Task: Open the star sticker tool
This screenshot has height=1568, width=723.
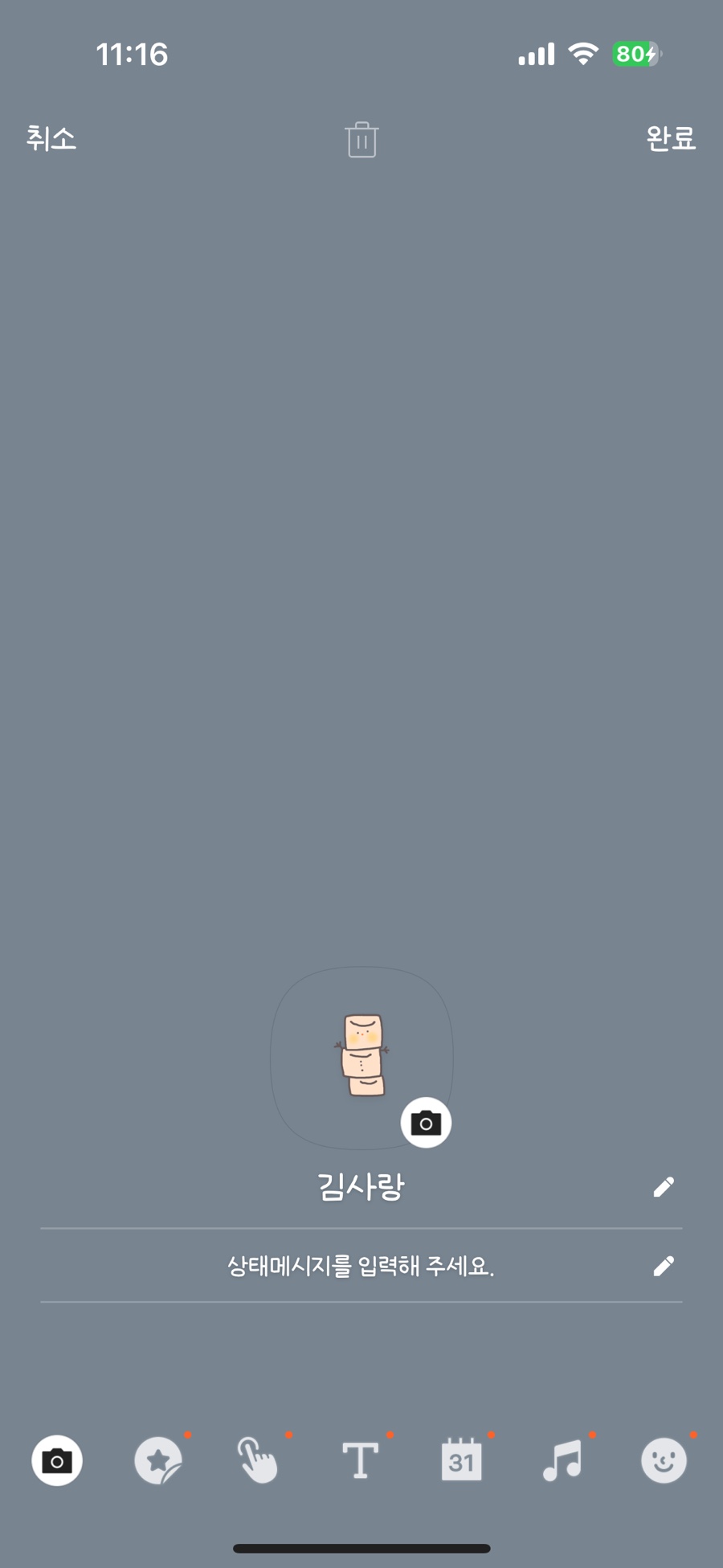Action: [158, 1460]
